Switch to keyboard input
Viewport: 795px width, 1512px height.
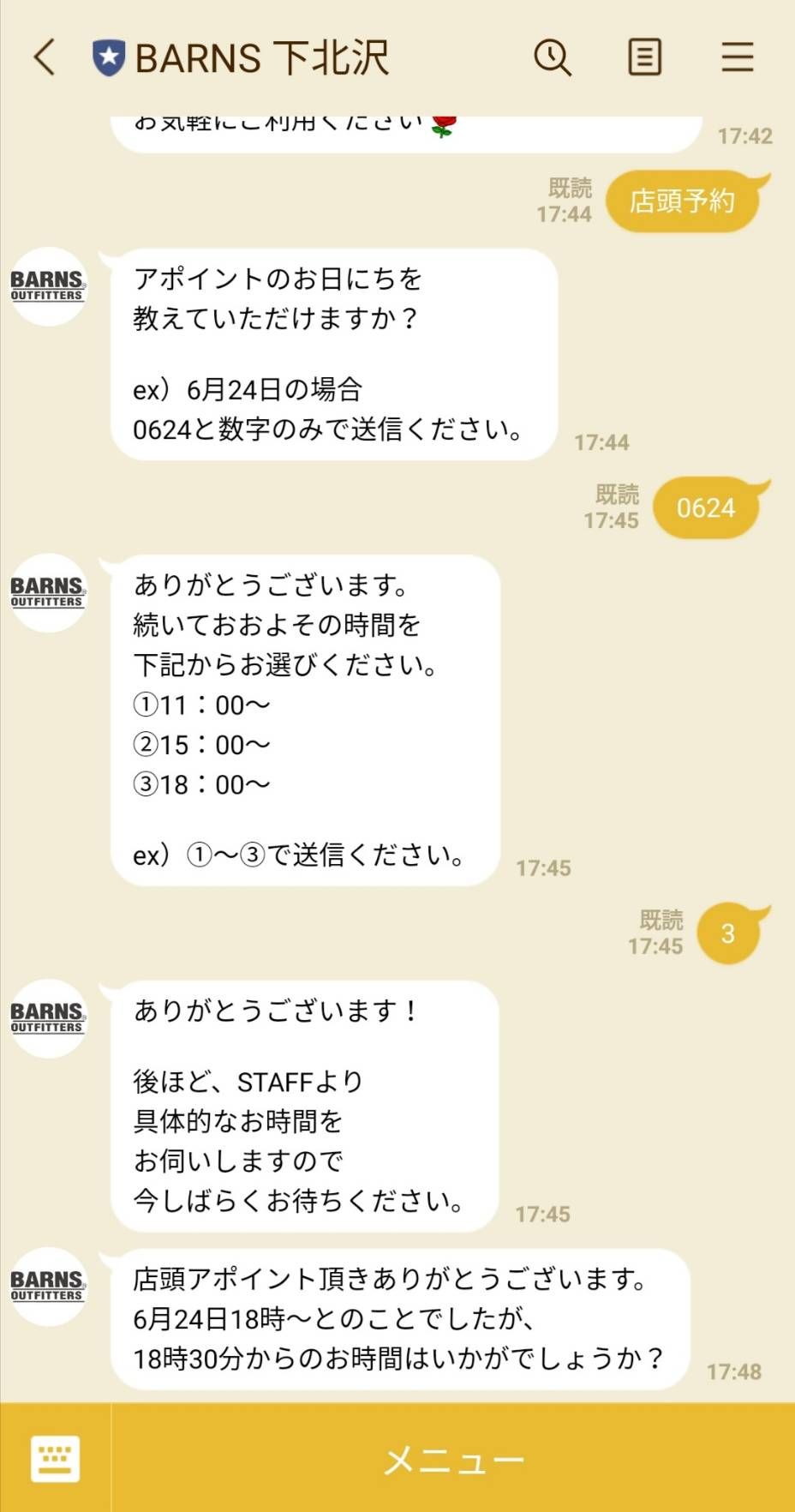[x=56, y=1458]
